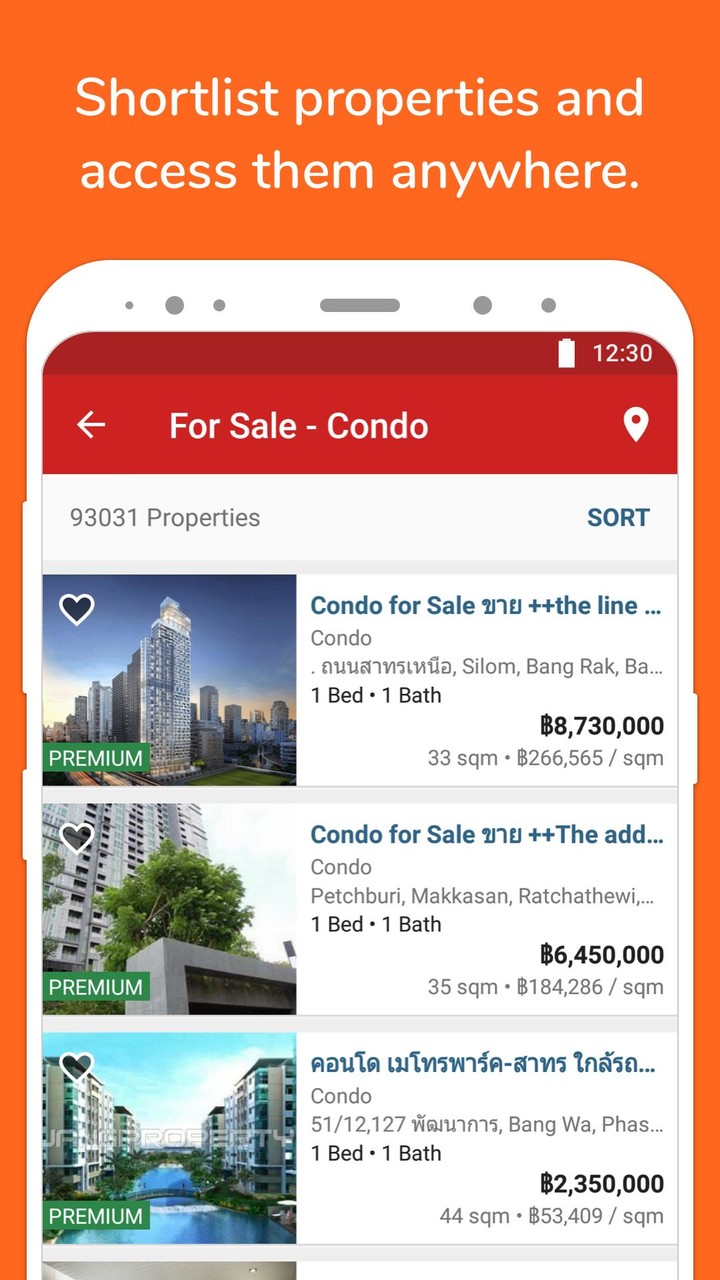
Task: Open the SORT options
Action: [618, 517]
